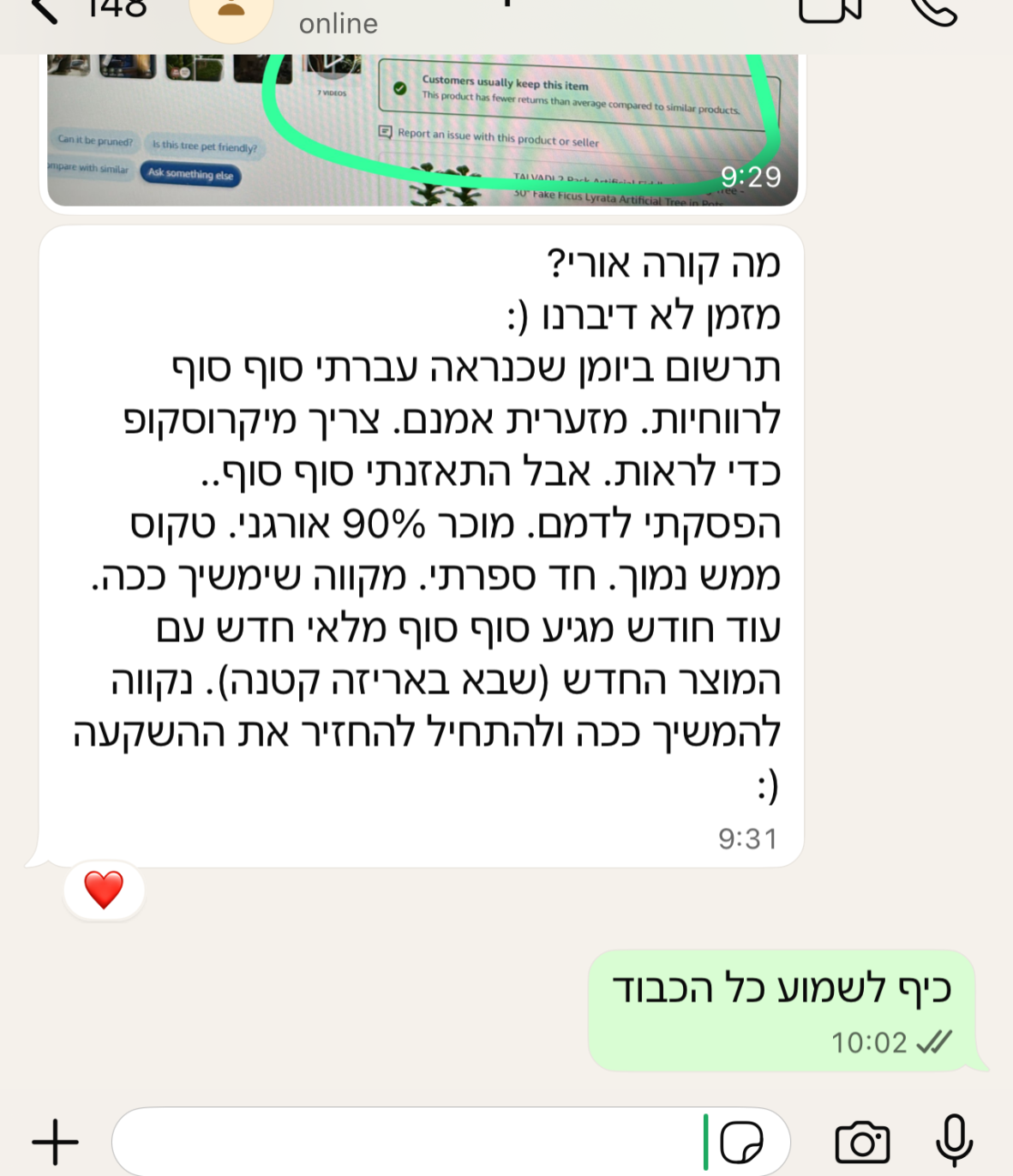Open the attachment plus menu
This screenshot has width=1013, height=1176.
pyautogui.click(x=56, y=1142)
